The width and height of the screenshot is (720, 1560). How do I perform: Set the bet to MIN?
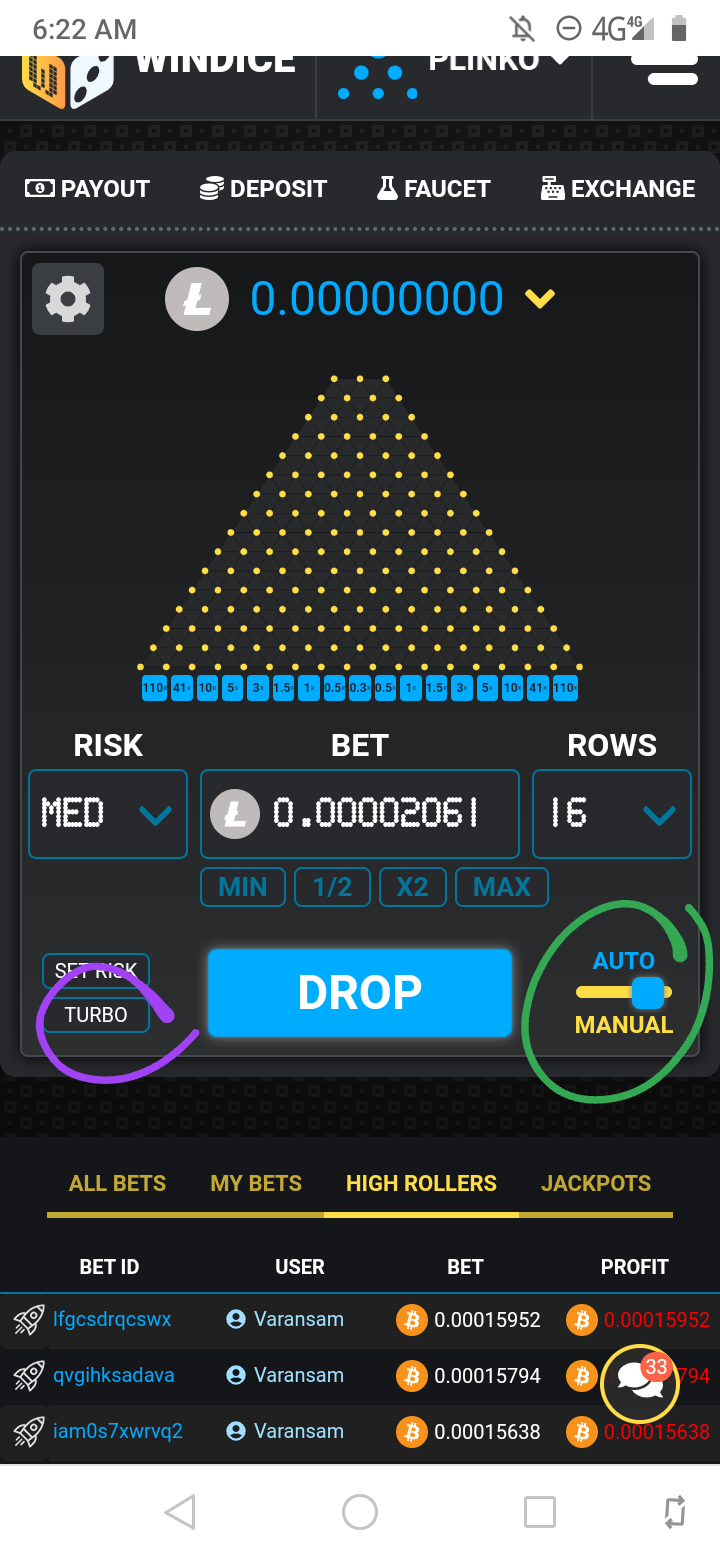tap(243, 887)
